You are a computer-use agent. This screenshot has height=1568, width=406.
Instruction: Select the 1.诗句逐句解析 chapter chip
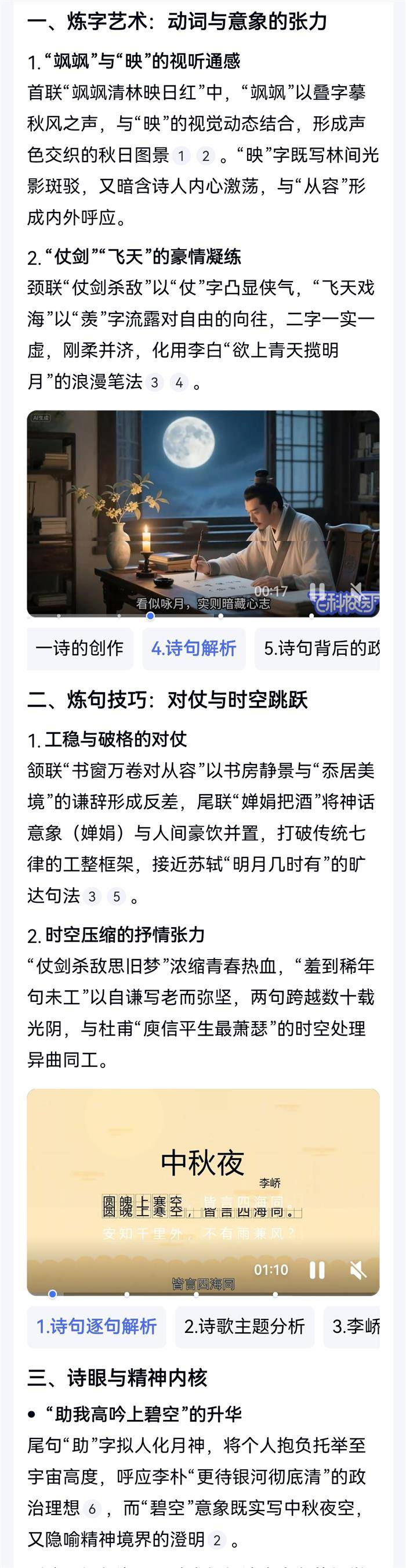coord(97,1327)
